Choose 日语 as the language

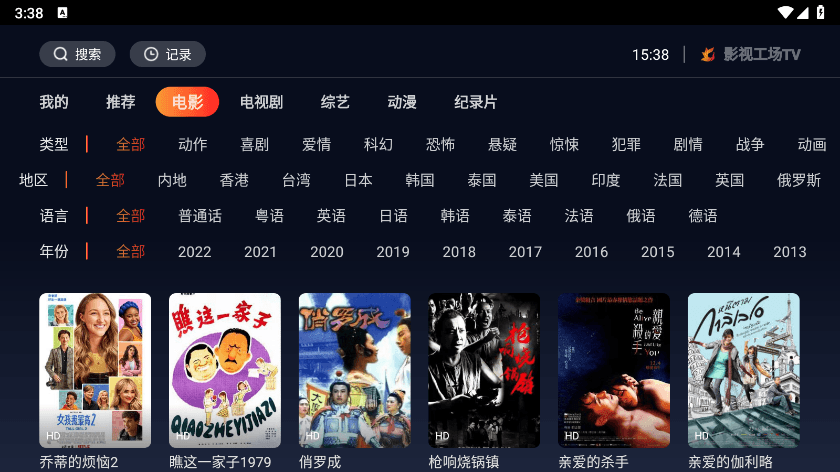point(393,215)
